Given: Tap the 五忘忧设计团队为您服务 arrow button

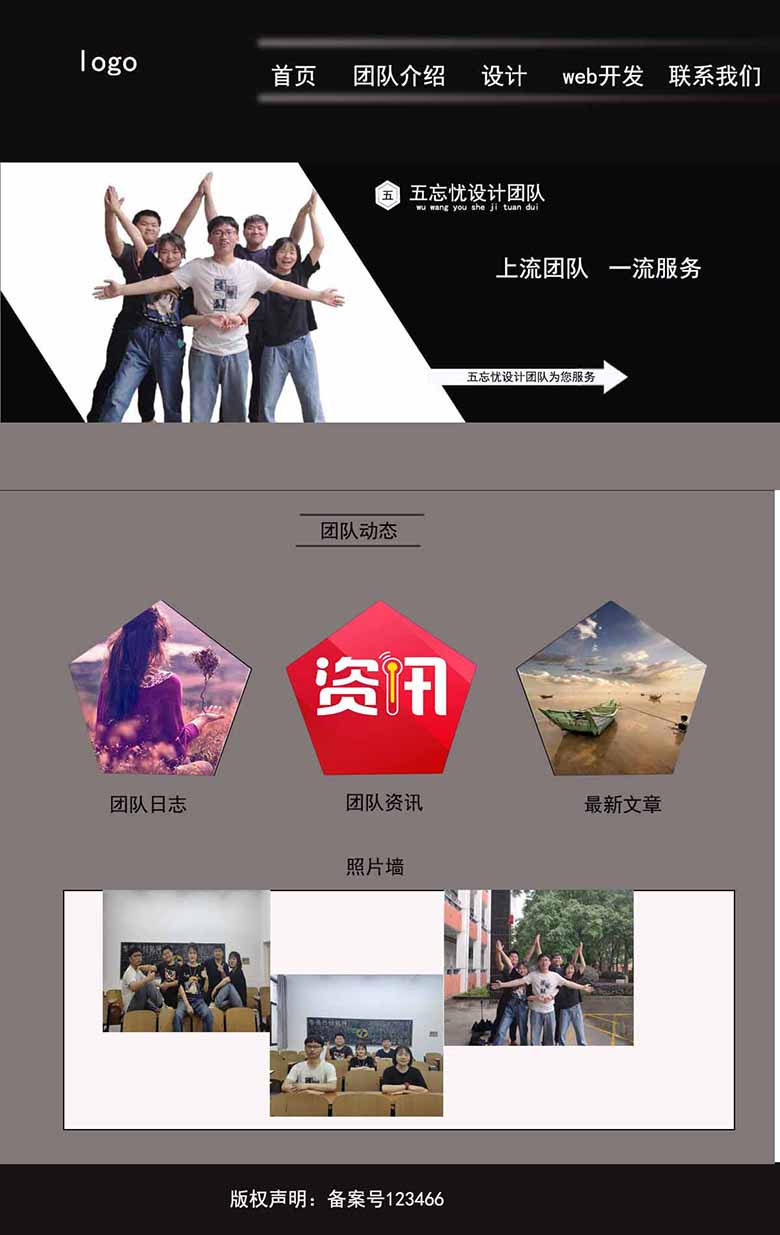Looking at the screenshot, I should [x=530, y=377].
